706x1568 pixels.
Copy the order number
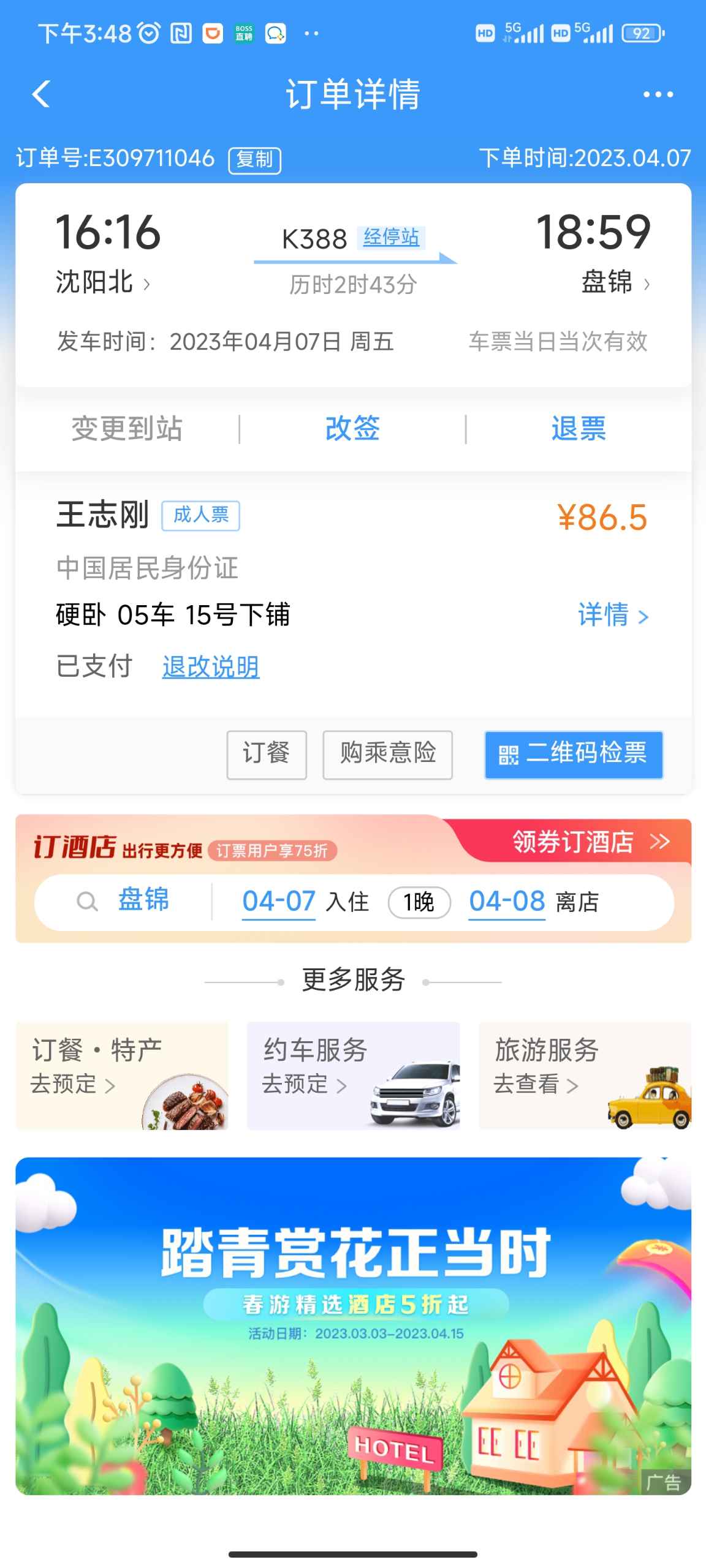click(x=254, y=160)
